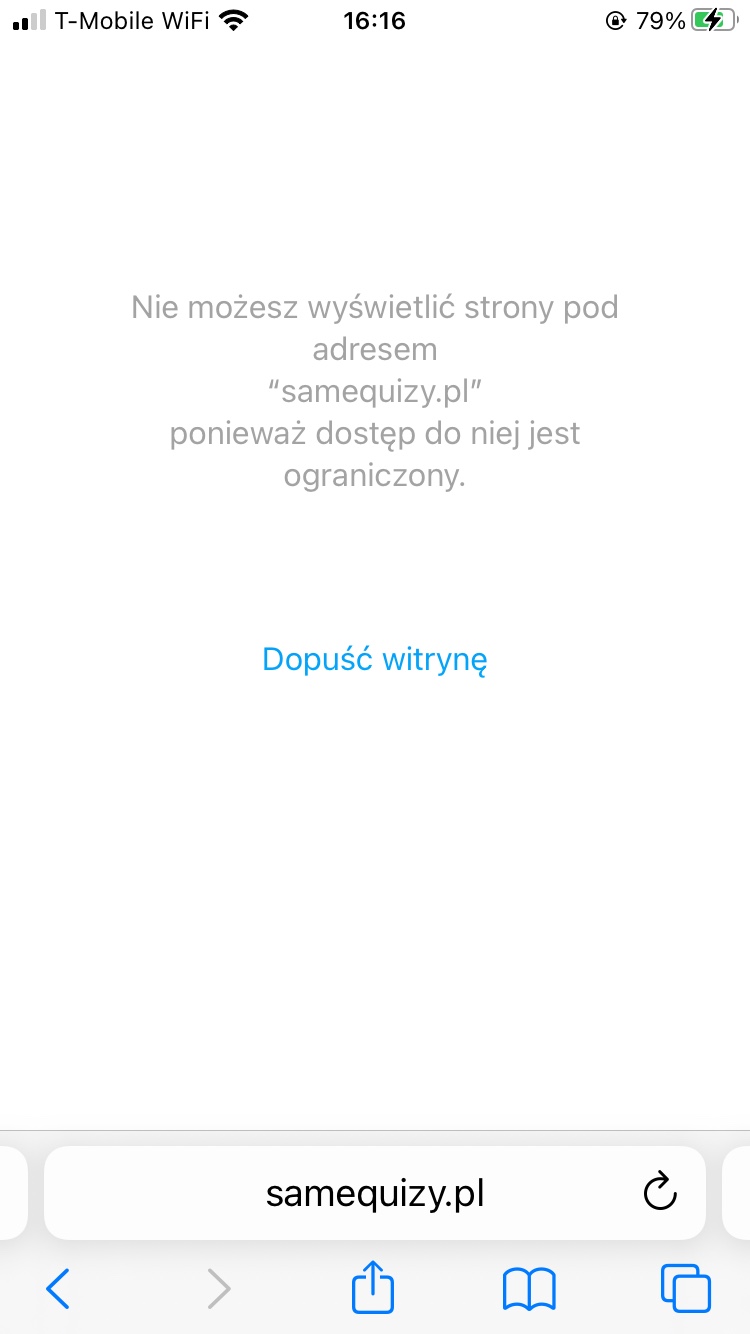Reload the samequizy.pl page
The image size is (750, 1334).
point(659,1192)
